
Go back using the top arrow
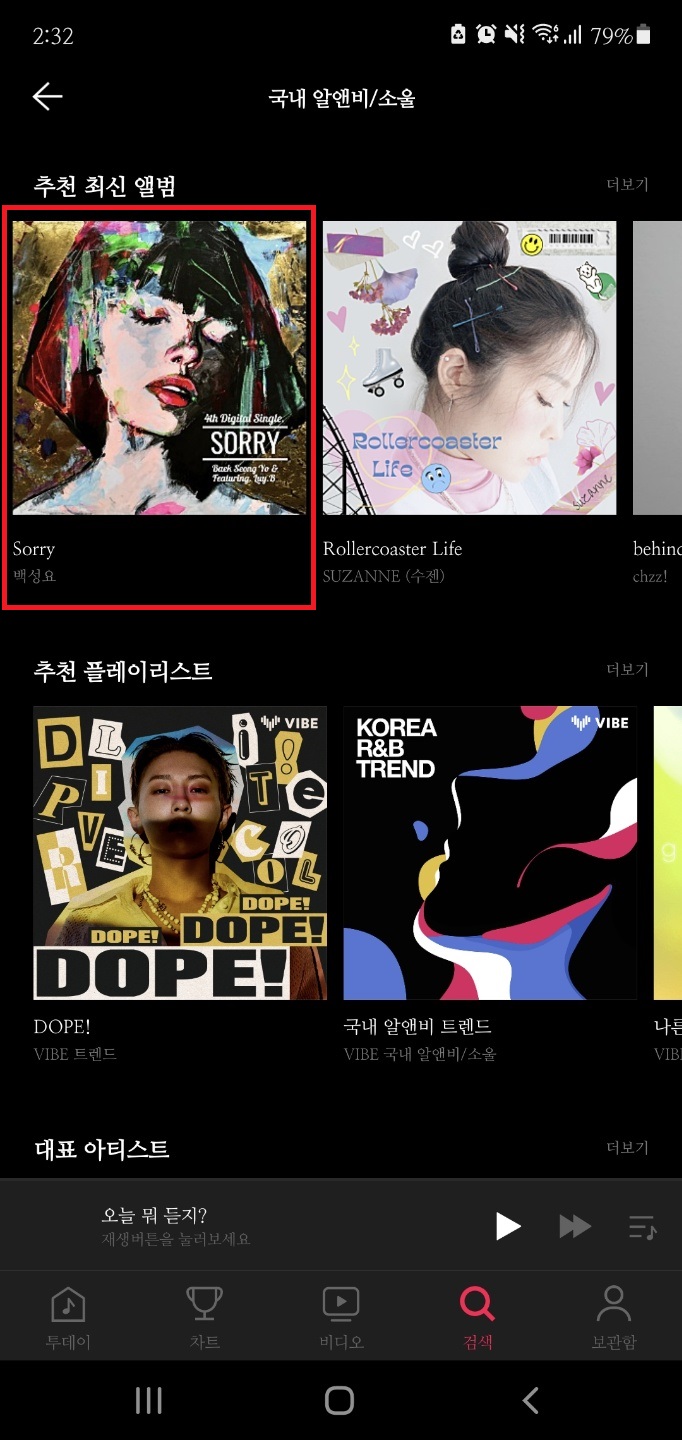click(47, 96)
